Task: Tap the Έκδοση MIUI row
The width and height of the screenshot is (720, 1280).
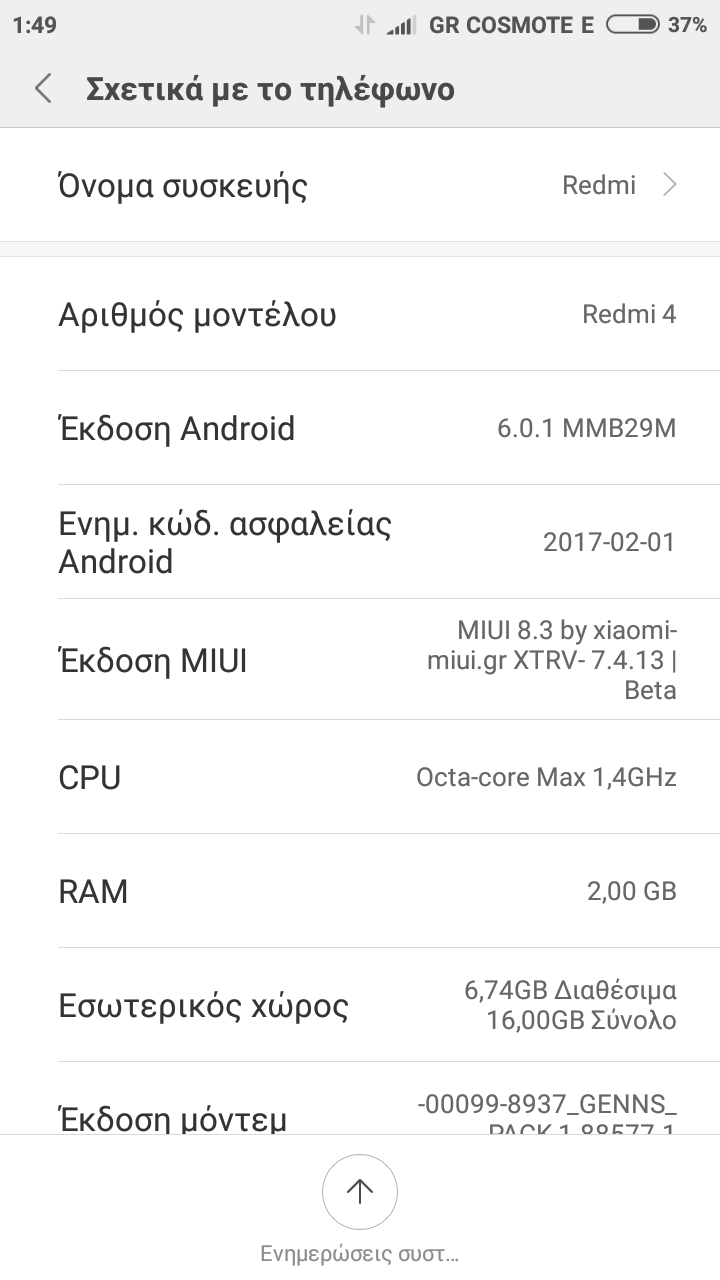Action: 360,661
